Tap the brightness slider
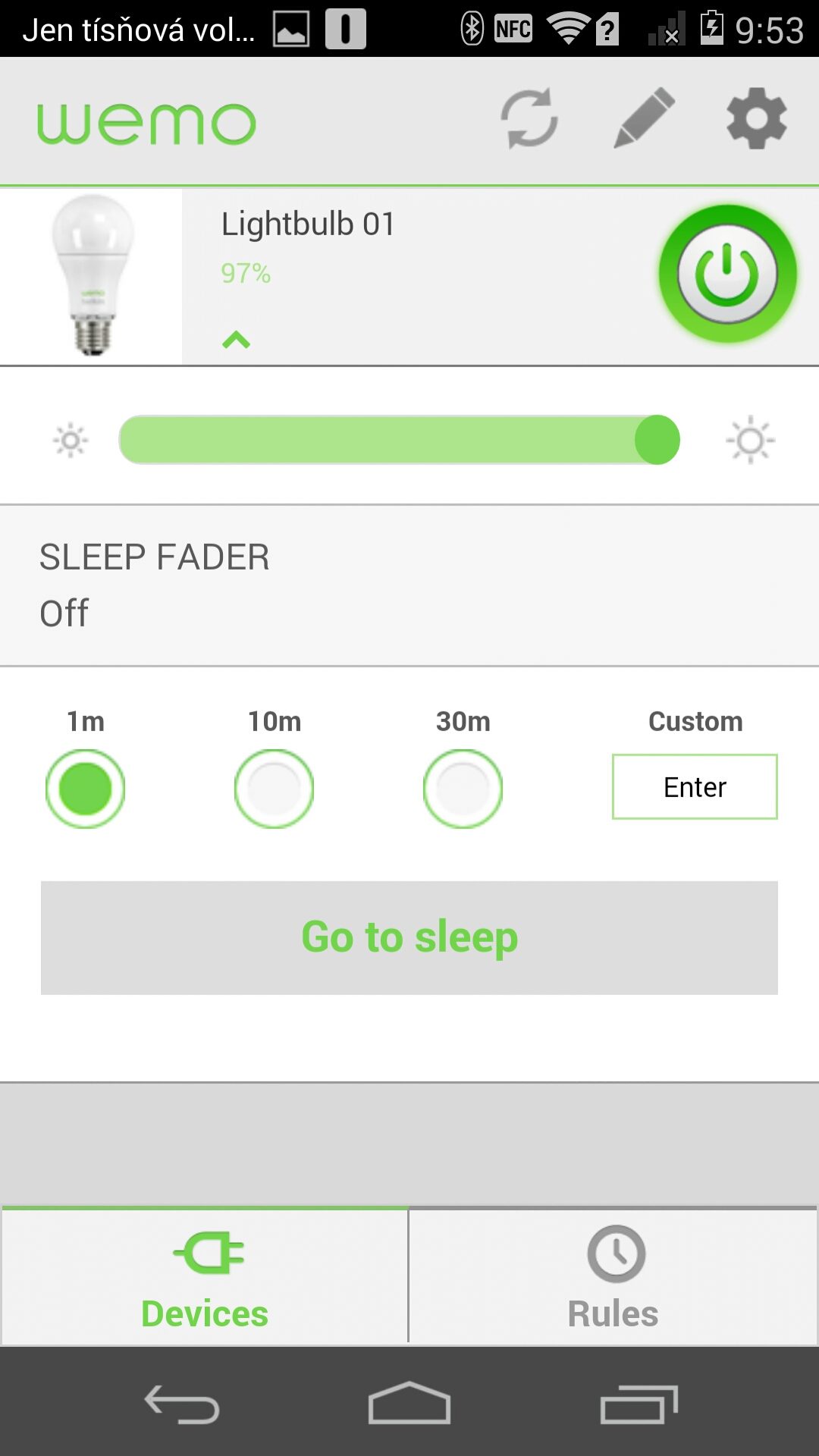The height and width of the screenshot is (1456, 819). tap(400, 440)
